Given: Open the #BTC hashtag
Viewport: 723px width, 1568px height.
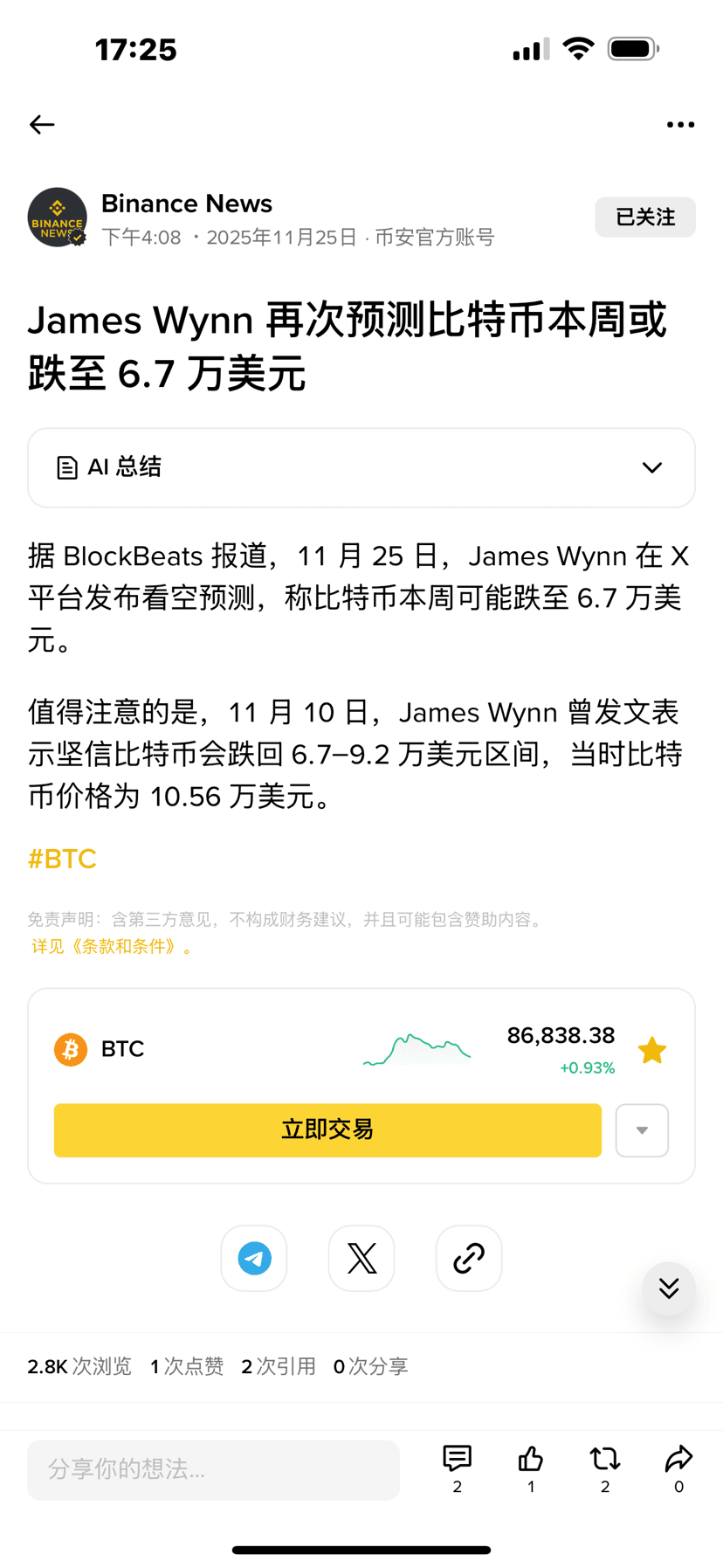Looking at the screenshot, I should click(x=62, y=859).
